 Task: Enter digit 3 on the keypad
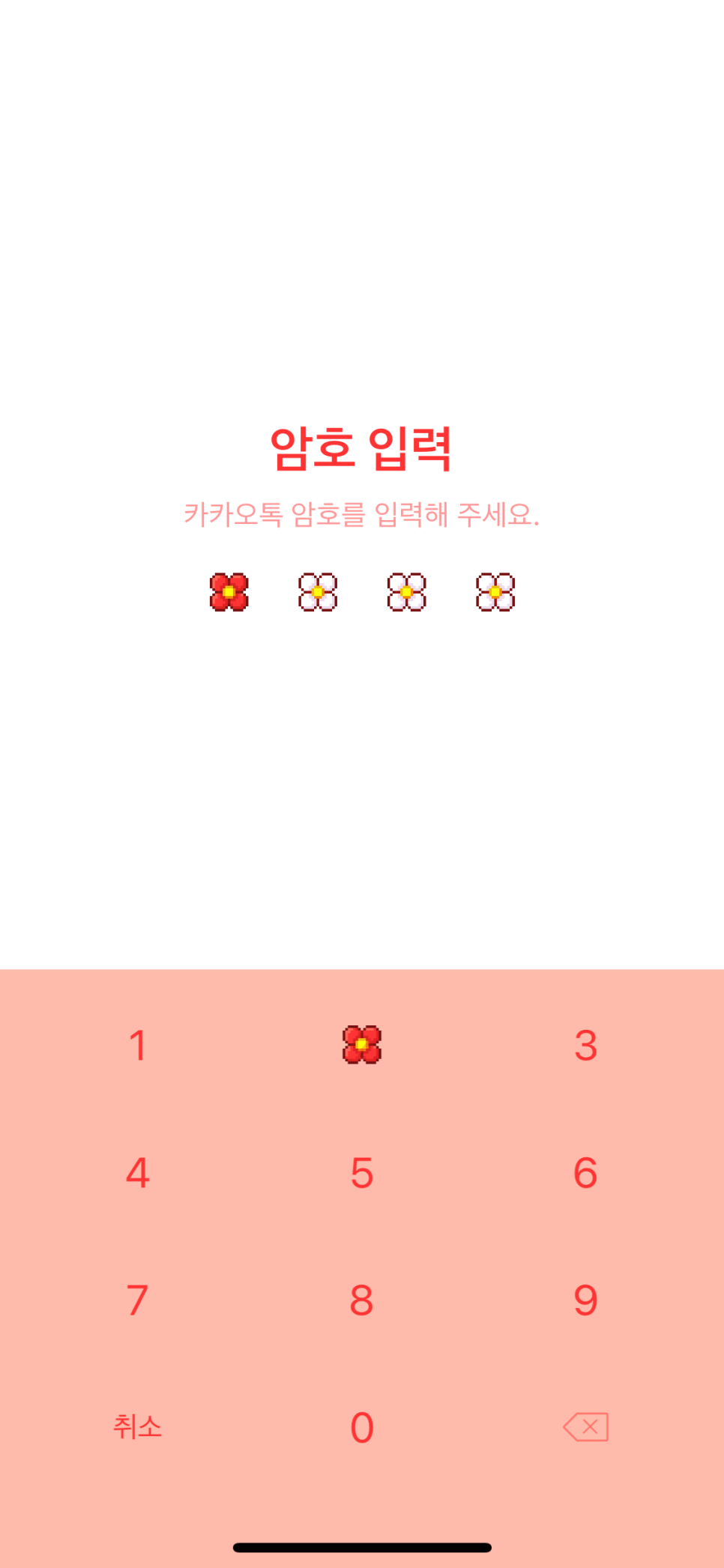click(586, 1045)
